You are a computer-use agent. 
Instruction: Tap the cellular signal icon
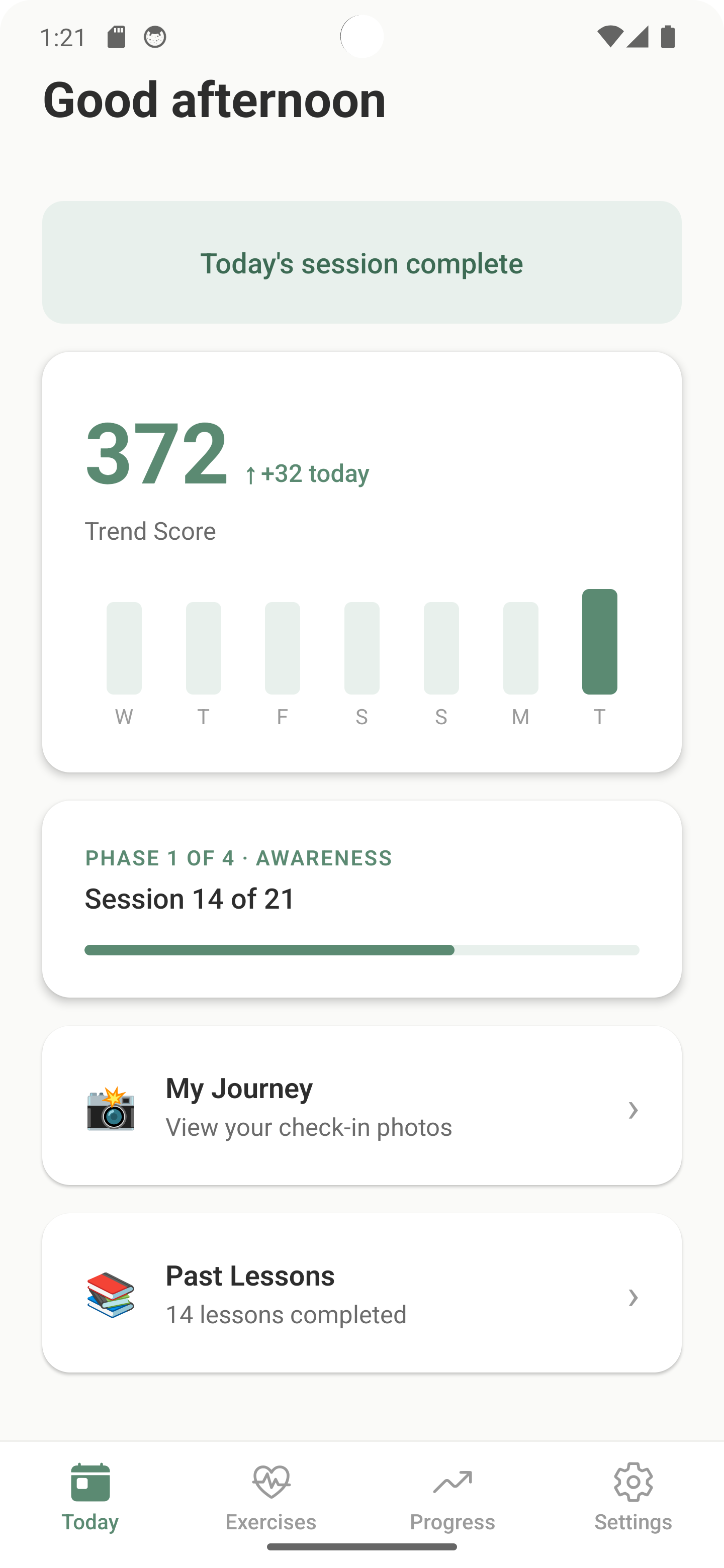tap(638, 37)
